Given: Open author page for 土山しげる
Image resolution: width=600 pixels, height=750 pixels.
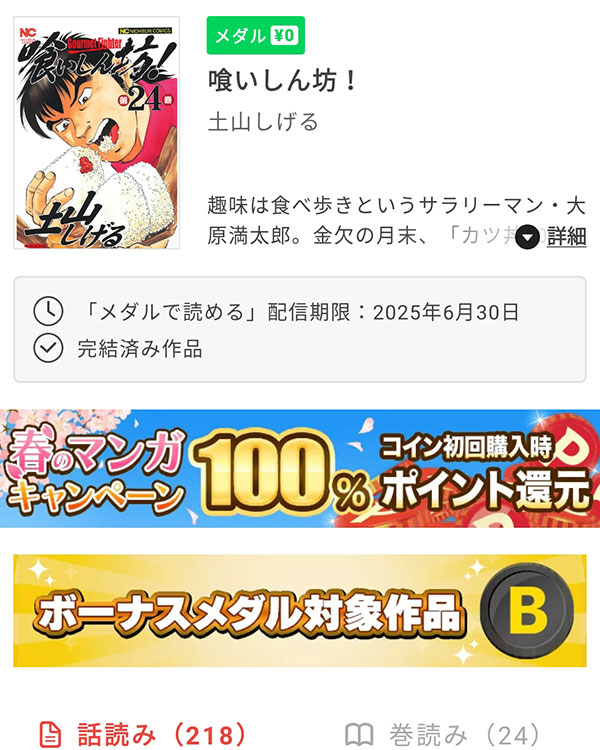Looking at the screenshot, I should tap(263, 122).
